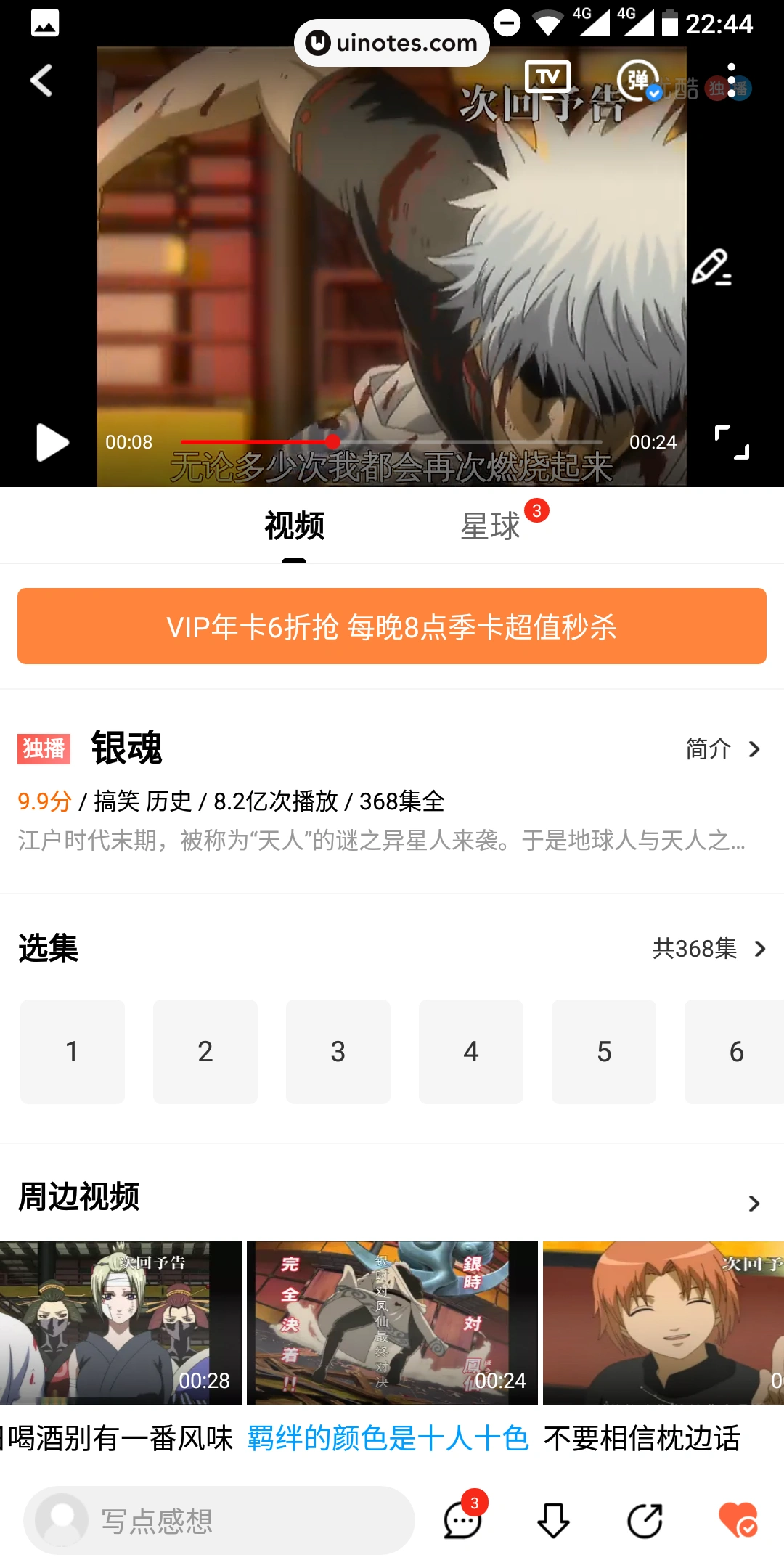The height and width of the screenshot is (1568, 784).
Task: Expand the full list 共368集
Action: pos(709,948)
